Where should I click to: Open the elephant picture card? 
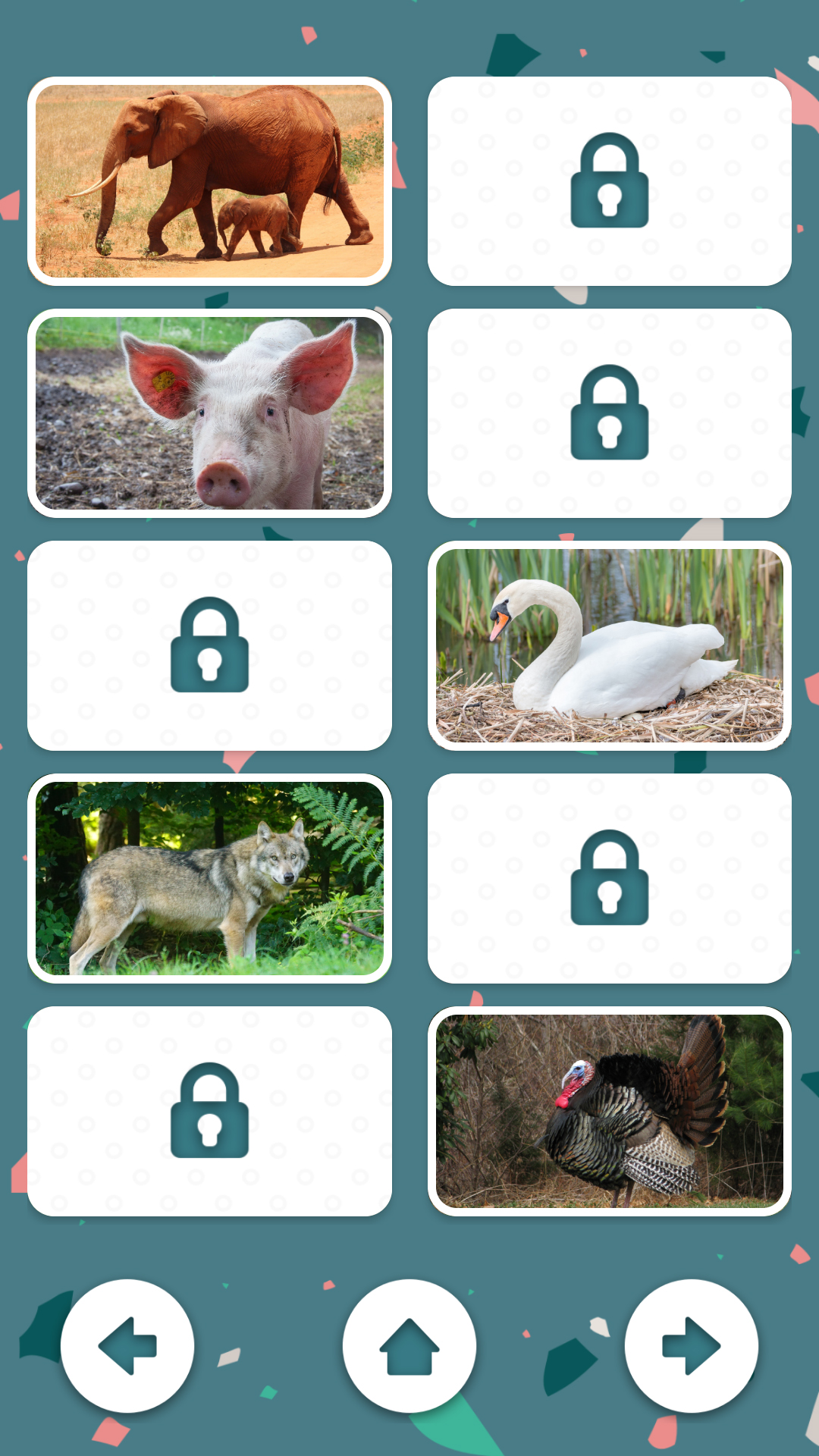(209, 181)
